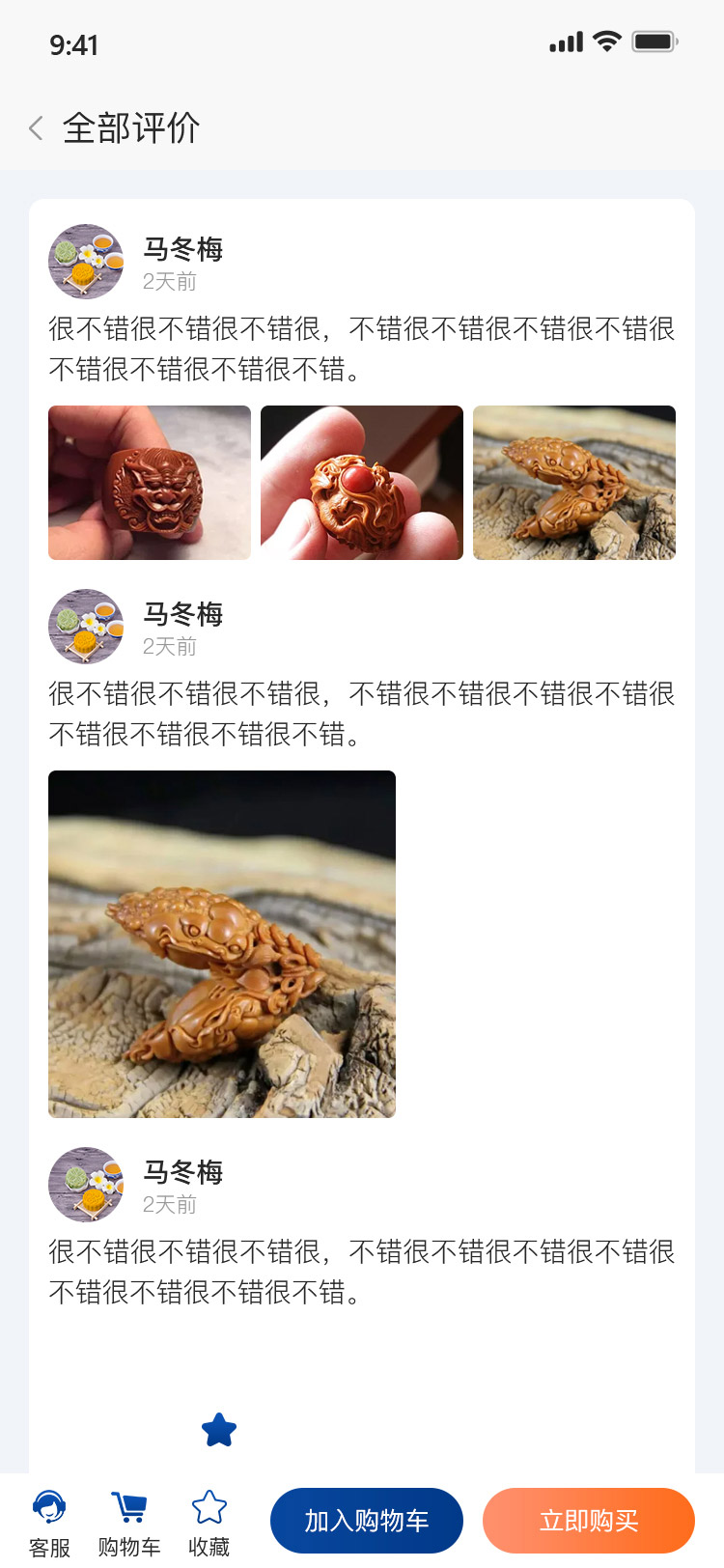Screen dimensions: 724x1568
Task: Open the 购物车 shopping cart
Action: click(x=128, y=1523)
